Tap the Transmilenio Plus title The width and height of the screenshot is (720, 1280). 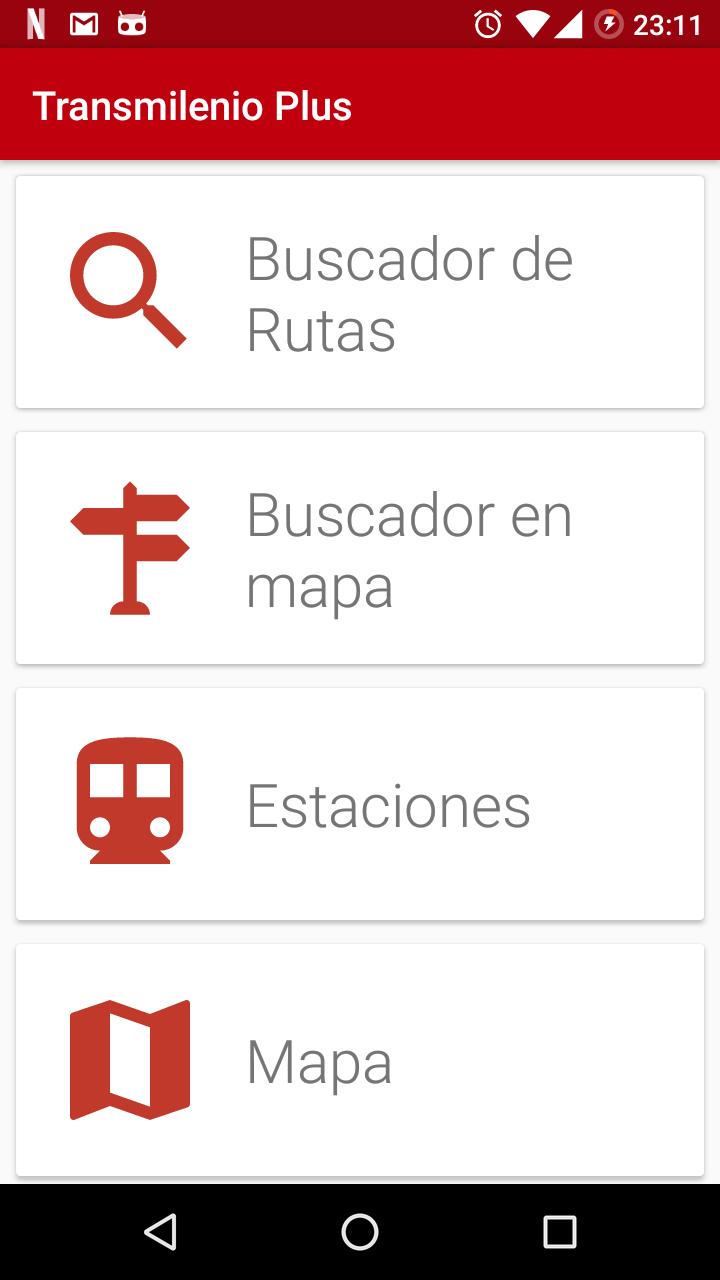[x=194, y=104]
